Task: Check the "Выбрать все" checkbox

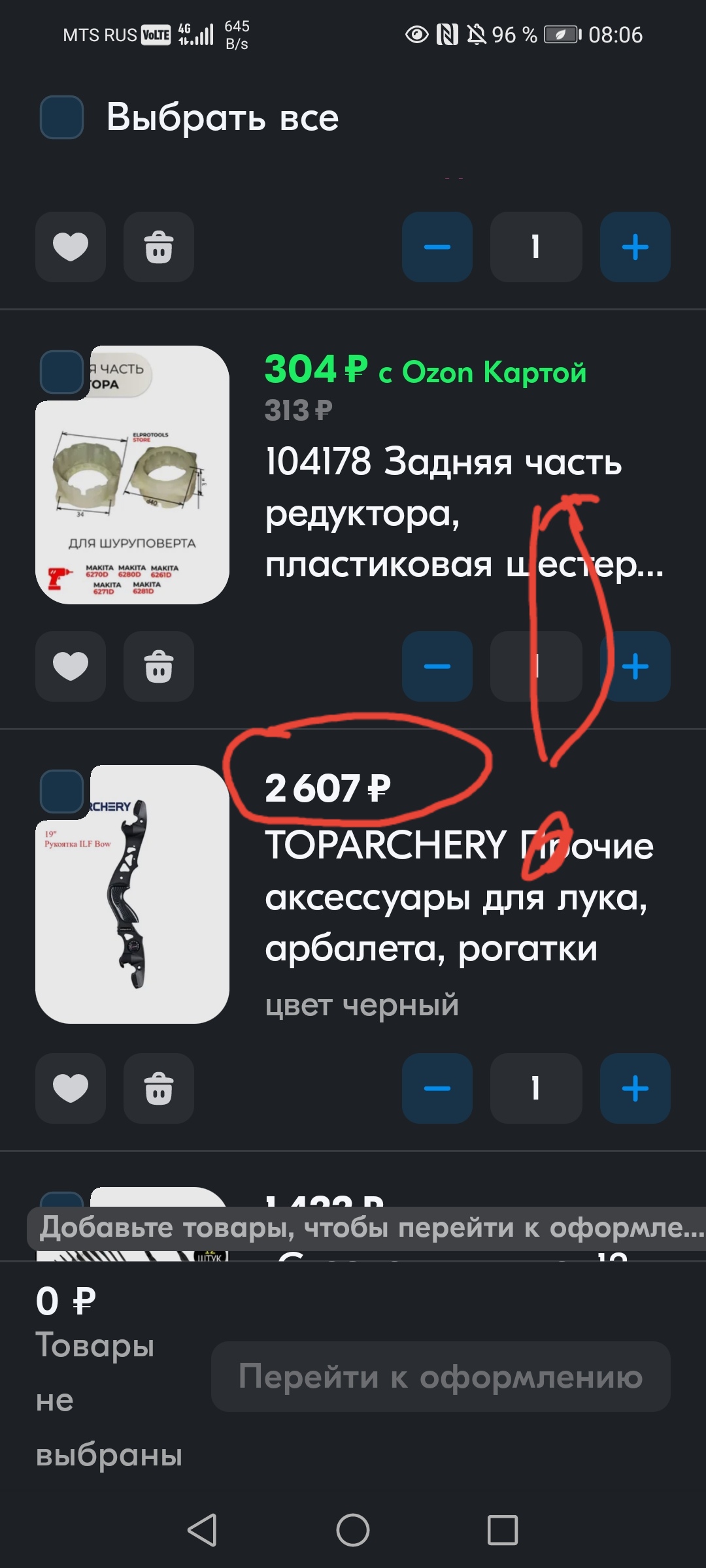Action: (61, 118)
